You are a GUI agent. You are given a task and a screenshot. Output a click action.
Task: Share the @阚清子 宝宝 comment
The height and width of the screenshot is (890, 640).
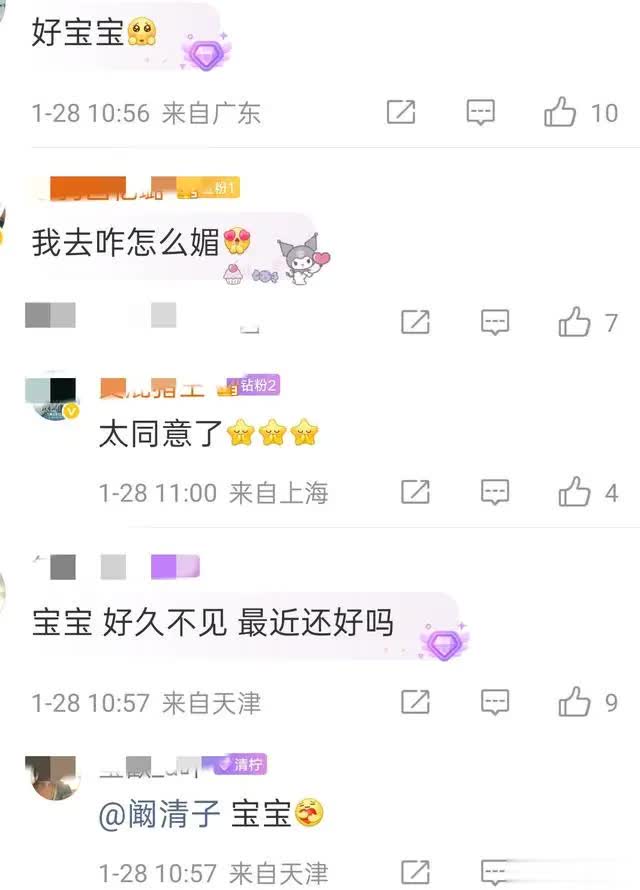(x=415, y=870)
